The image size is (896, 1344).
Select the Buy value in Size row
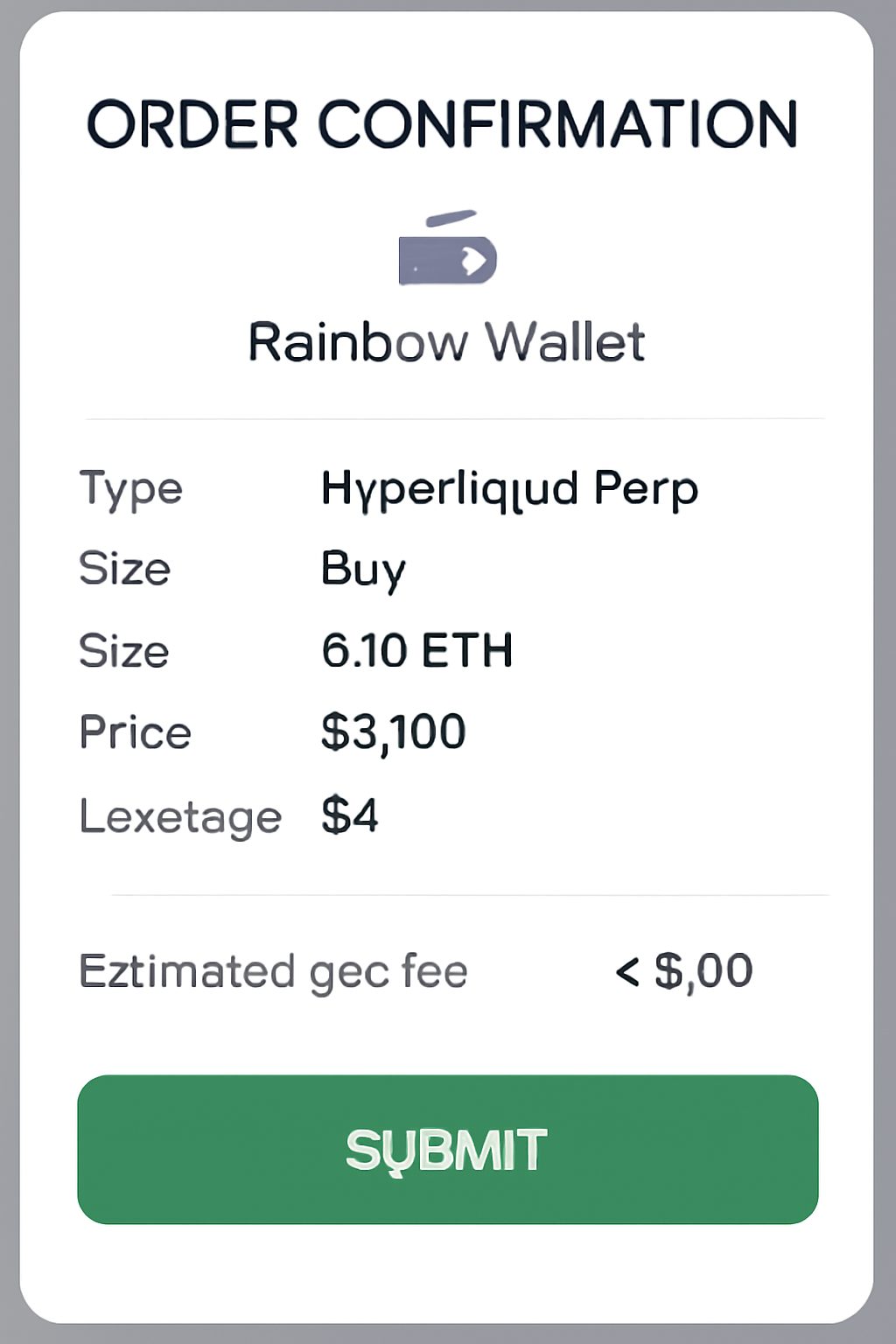click(x=362, y=569)
